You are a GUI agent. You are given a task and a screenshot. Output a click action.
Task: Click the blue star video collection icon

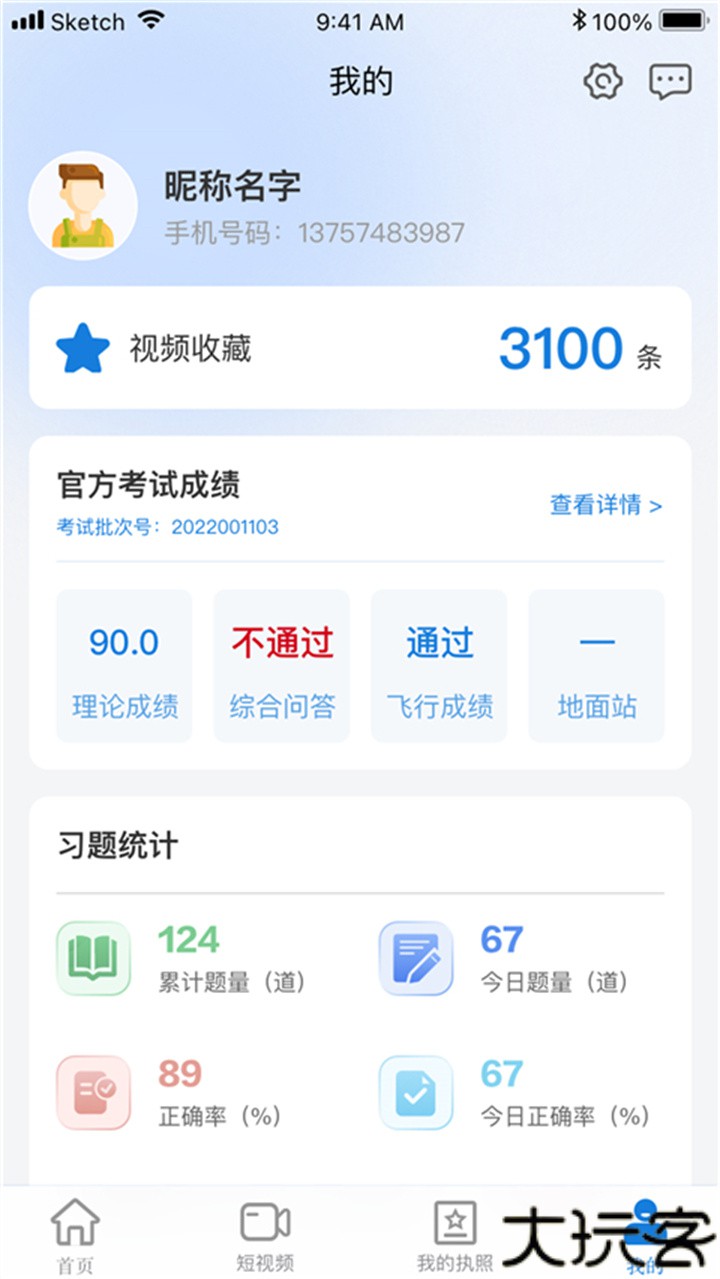82,347
